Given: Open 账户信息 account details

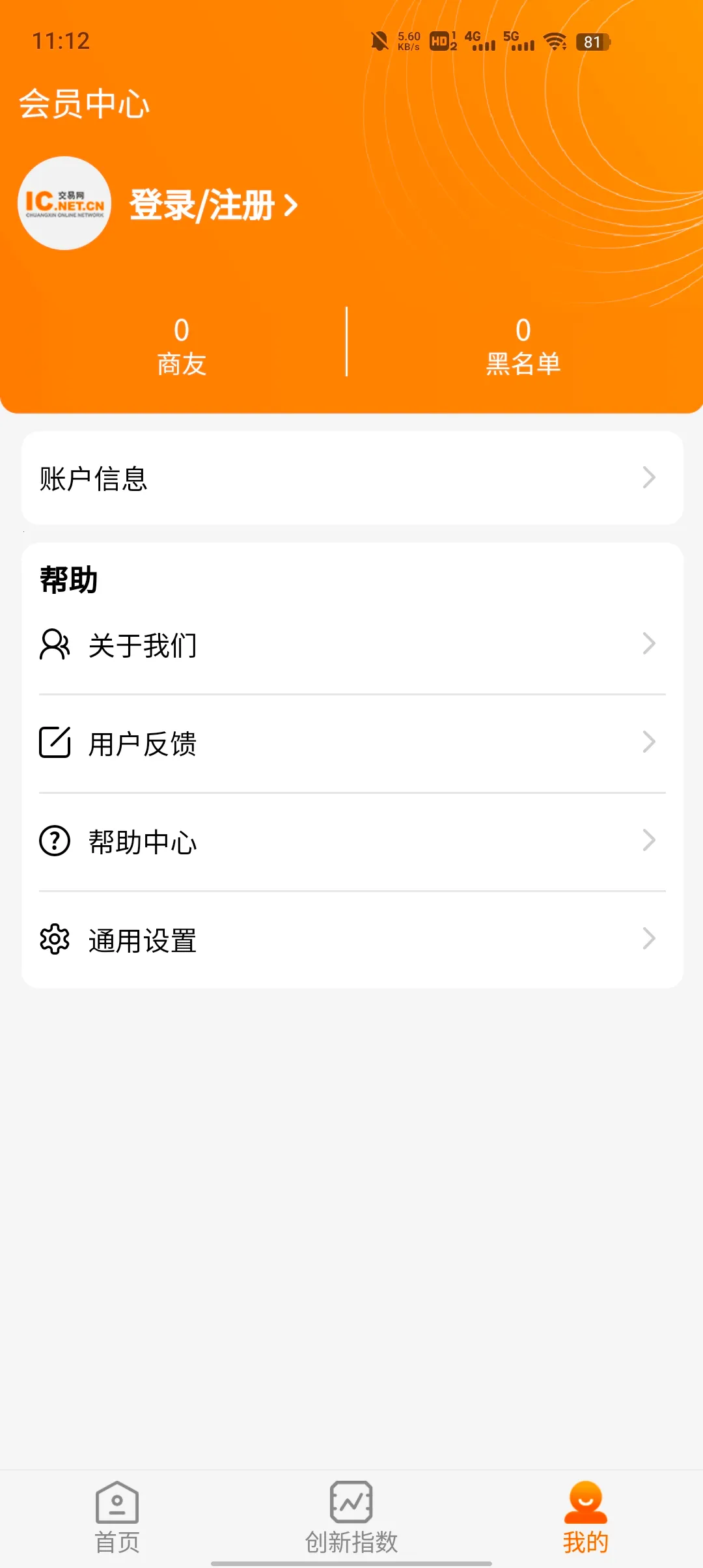Looking at the screenshot, I should tap(351, 478).
